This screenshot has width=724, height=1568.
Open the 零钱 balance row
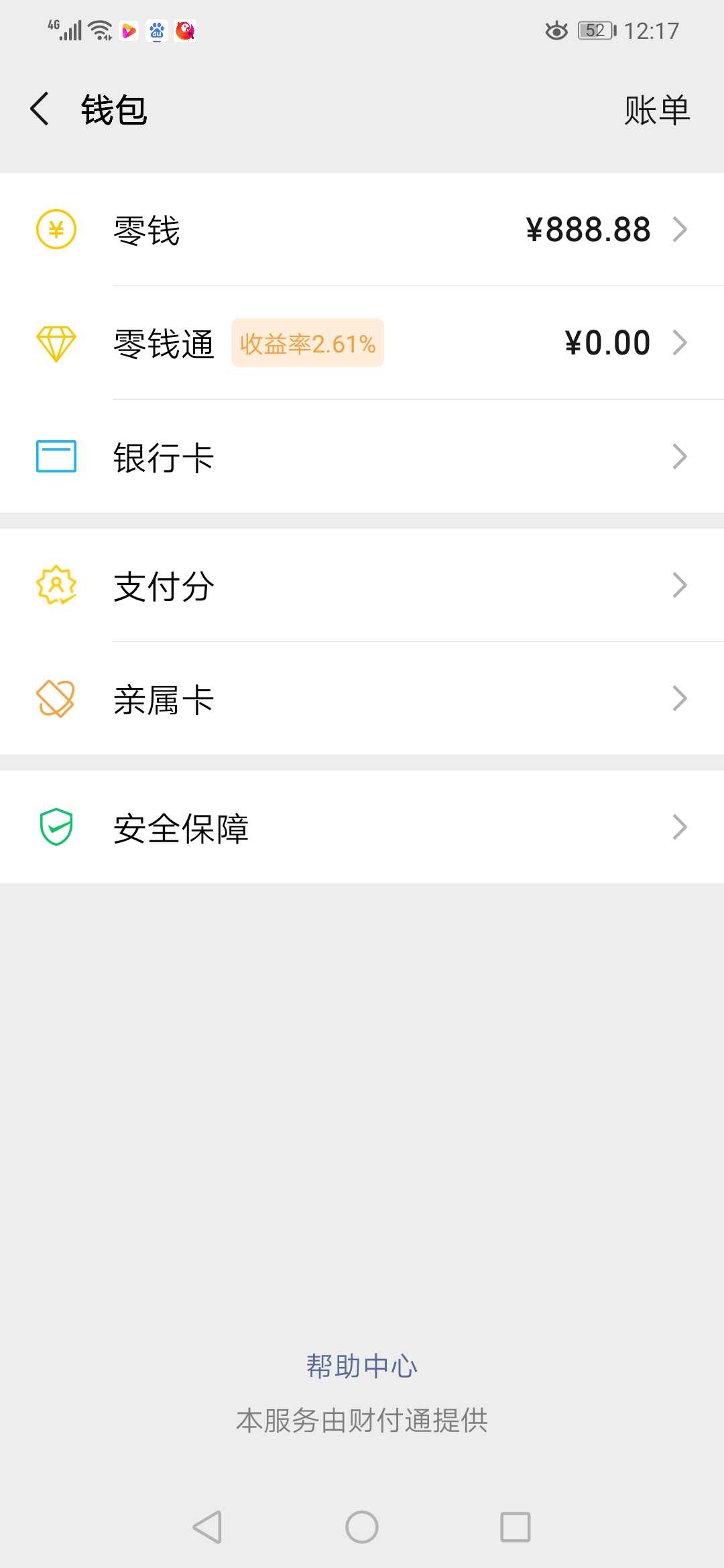tap(362, 230)
